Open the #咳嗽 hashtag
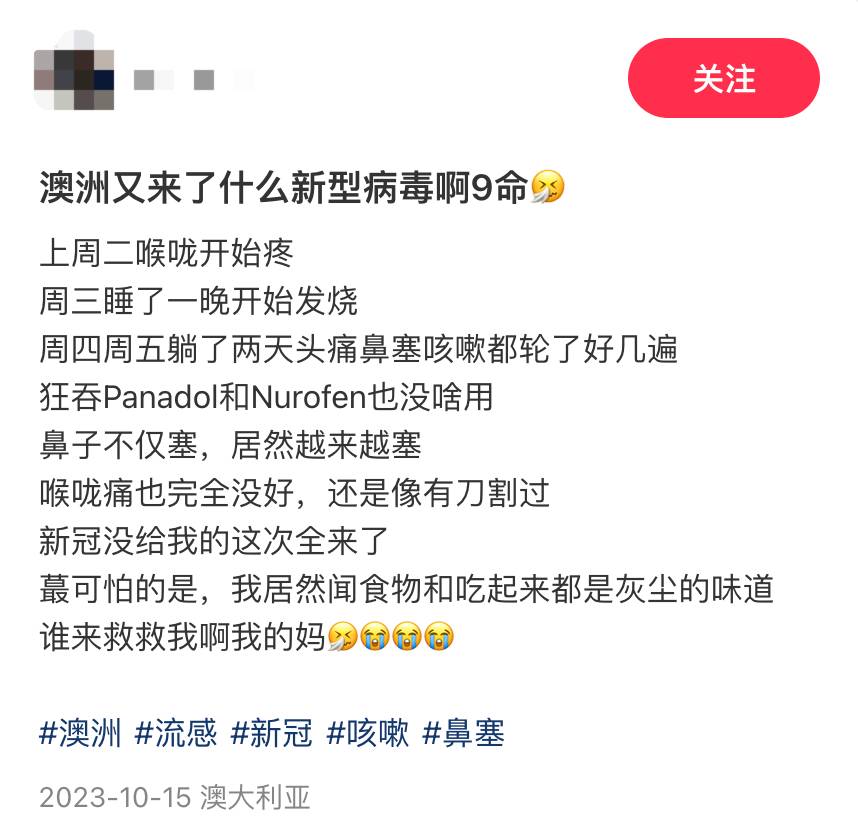Image resolution: width=858 pixels, height=840 pixels. [368, 734]
